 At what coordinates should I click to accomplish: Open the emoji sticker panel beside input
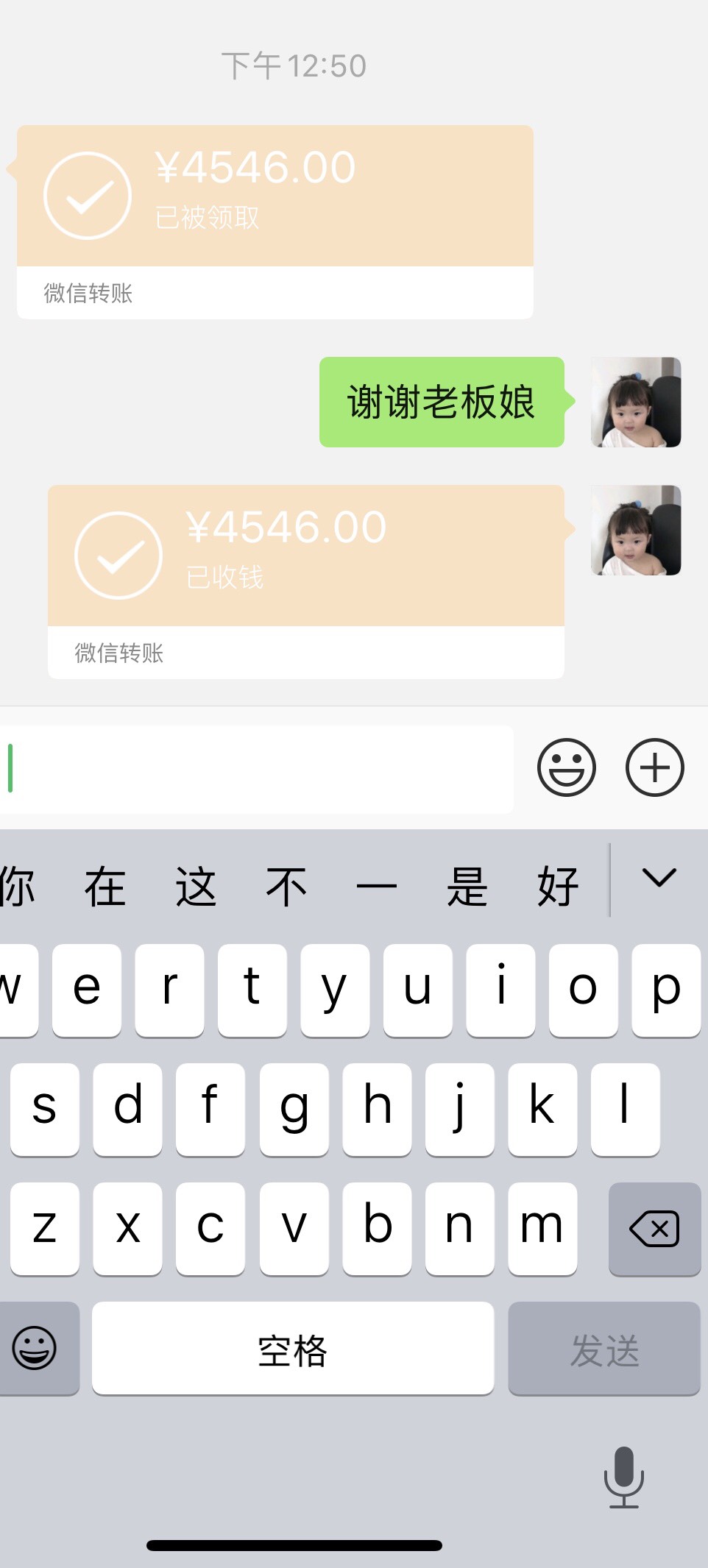pos(566,768)
